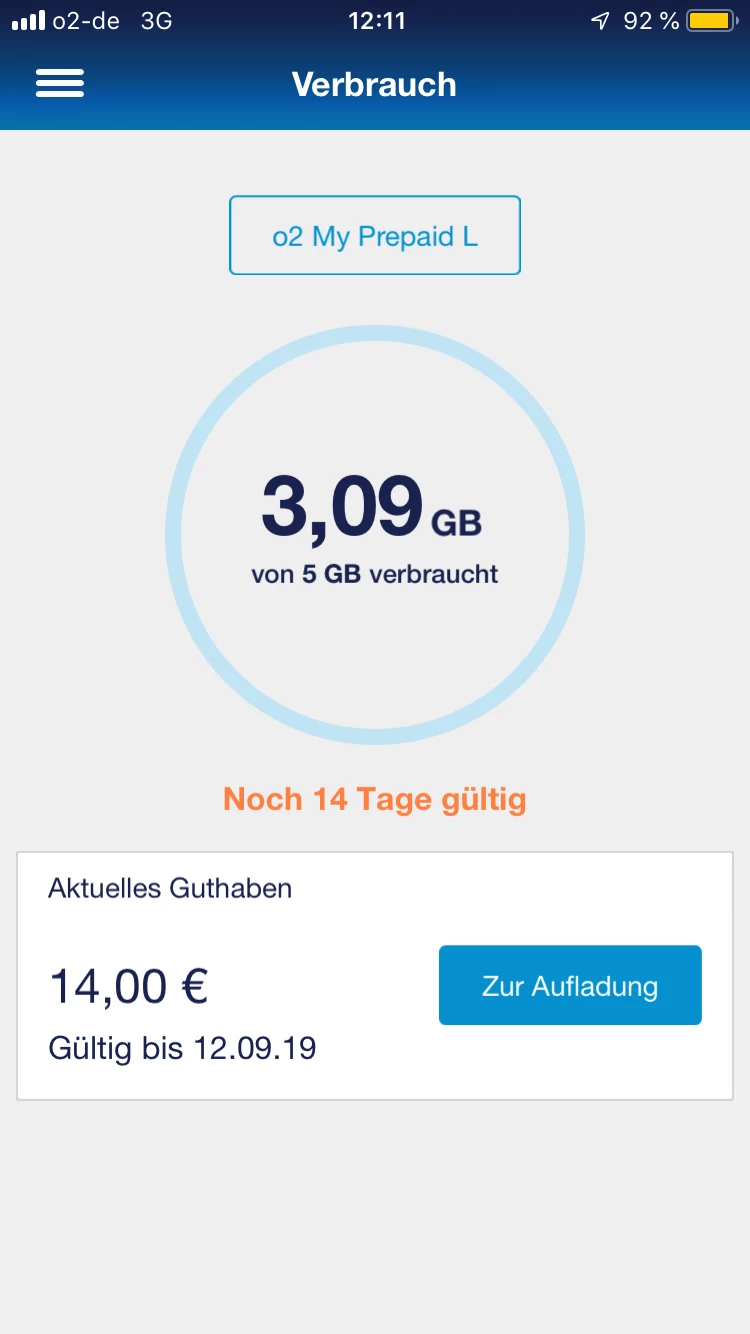Screen dimensions: 750x1334
Task: Select the o2 My Prepaid L tariff button
Action: pos(375,236)
